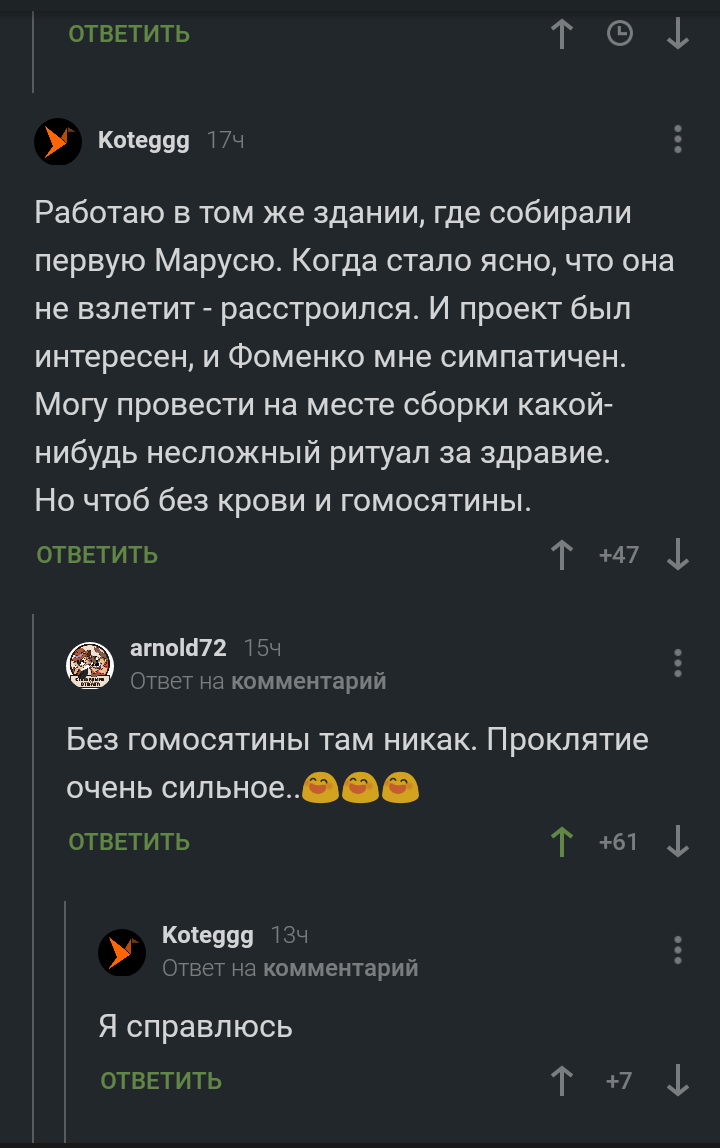The image size is (720, 1148).
Task: Open arnold72's profile
Action: click(178, 648)
